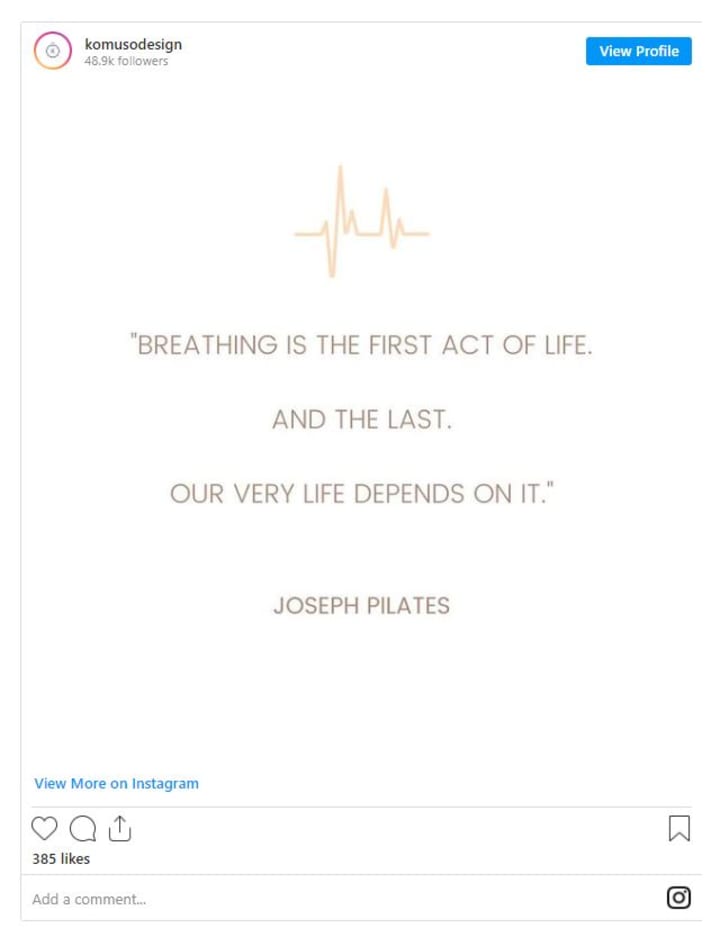Open the Joseph Pilates quote post
720x946 pixels.
pyautogui.click(x=361, y=420)
